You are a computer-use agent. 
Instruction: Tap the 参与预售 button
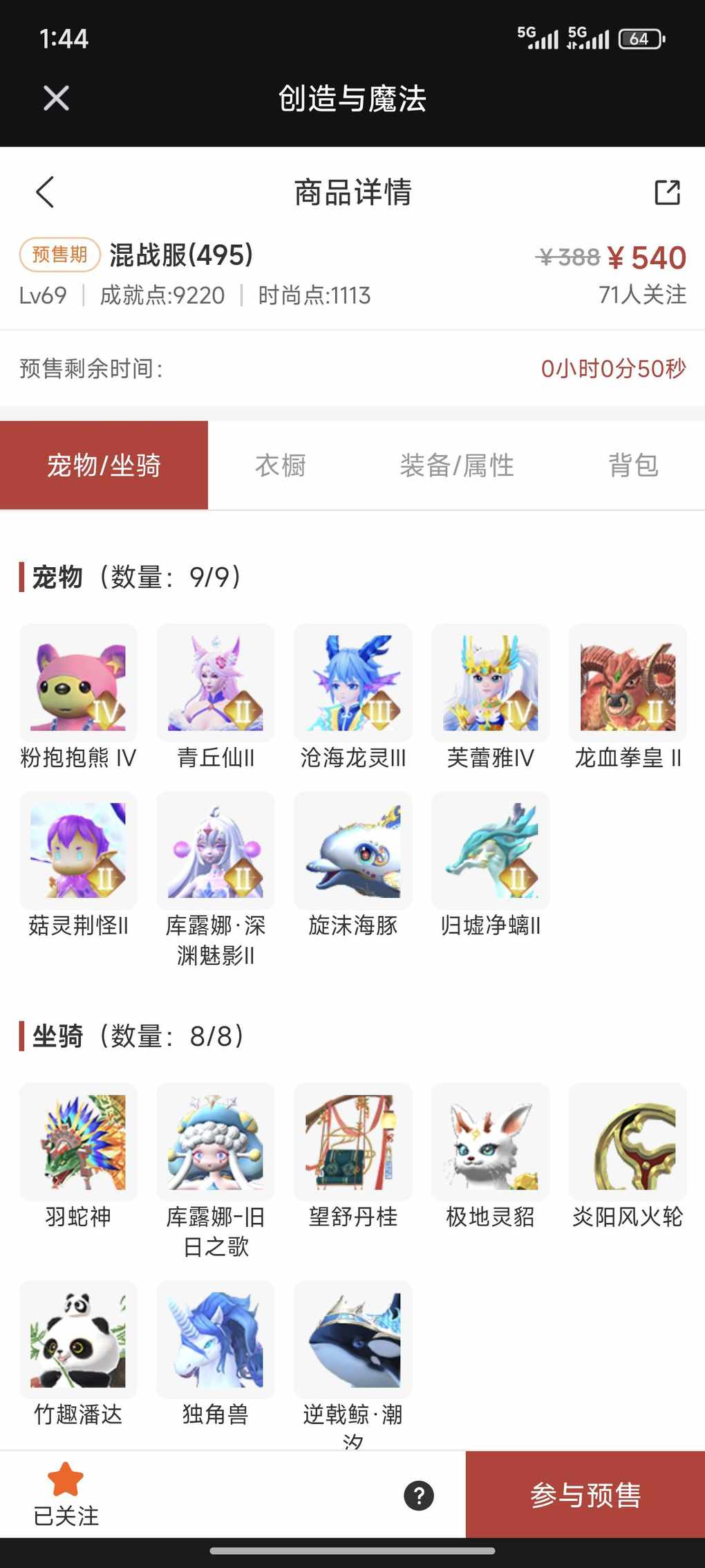(585, 1495)
